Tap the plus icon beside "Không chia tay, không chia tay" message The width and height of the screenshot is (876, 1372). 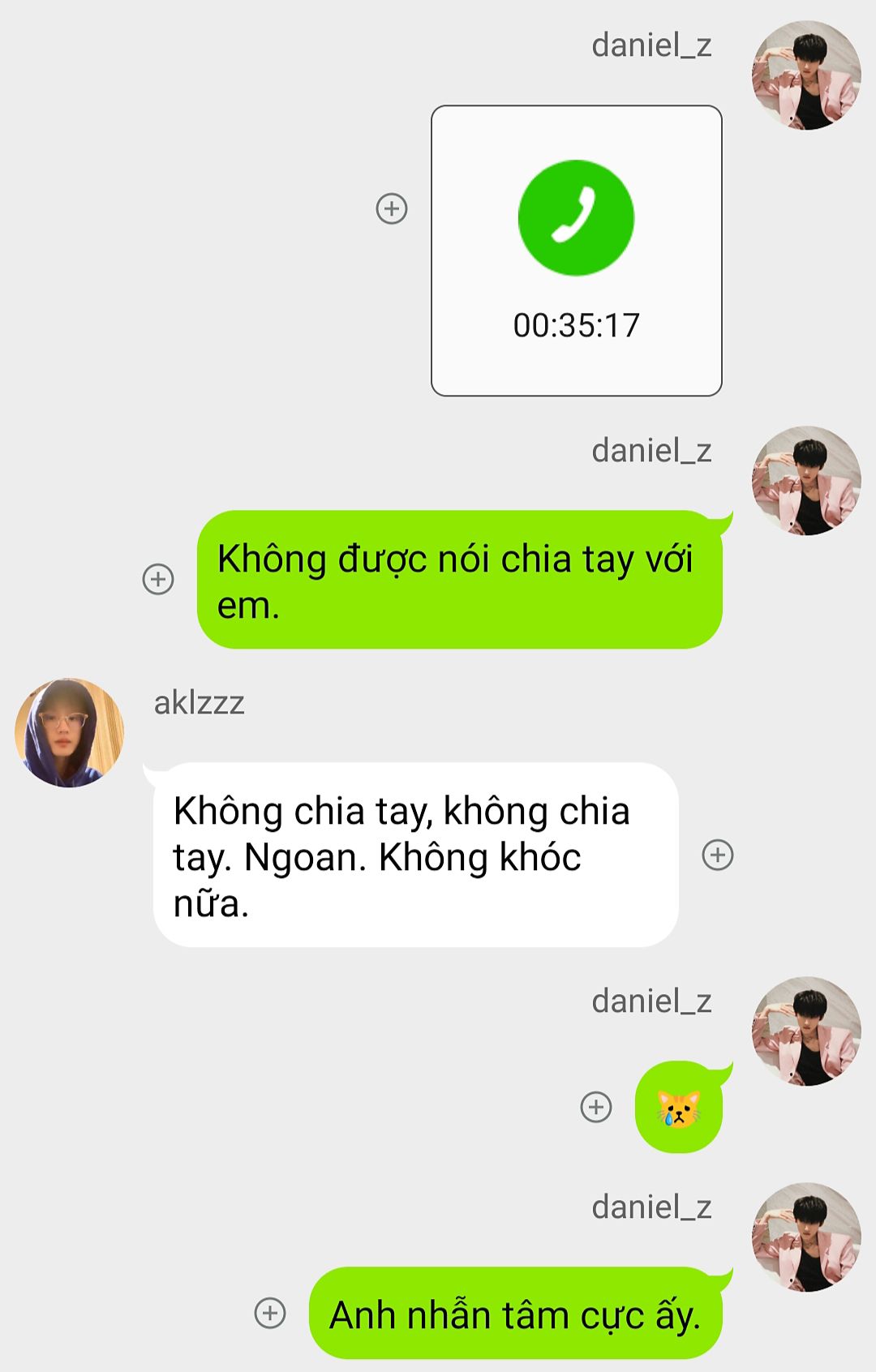717,855
